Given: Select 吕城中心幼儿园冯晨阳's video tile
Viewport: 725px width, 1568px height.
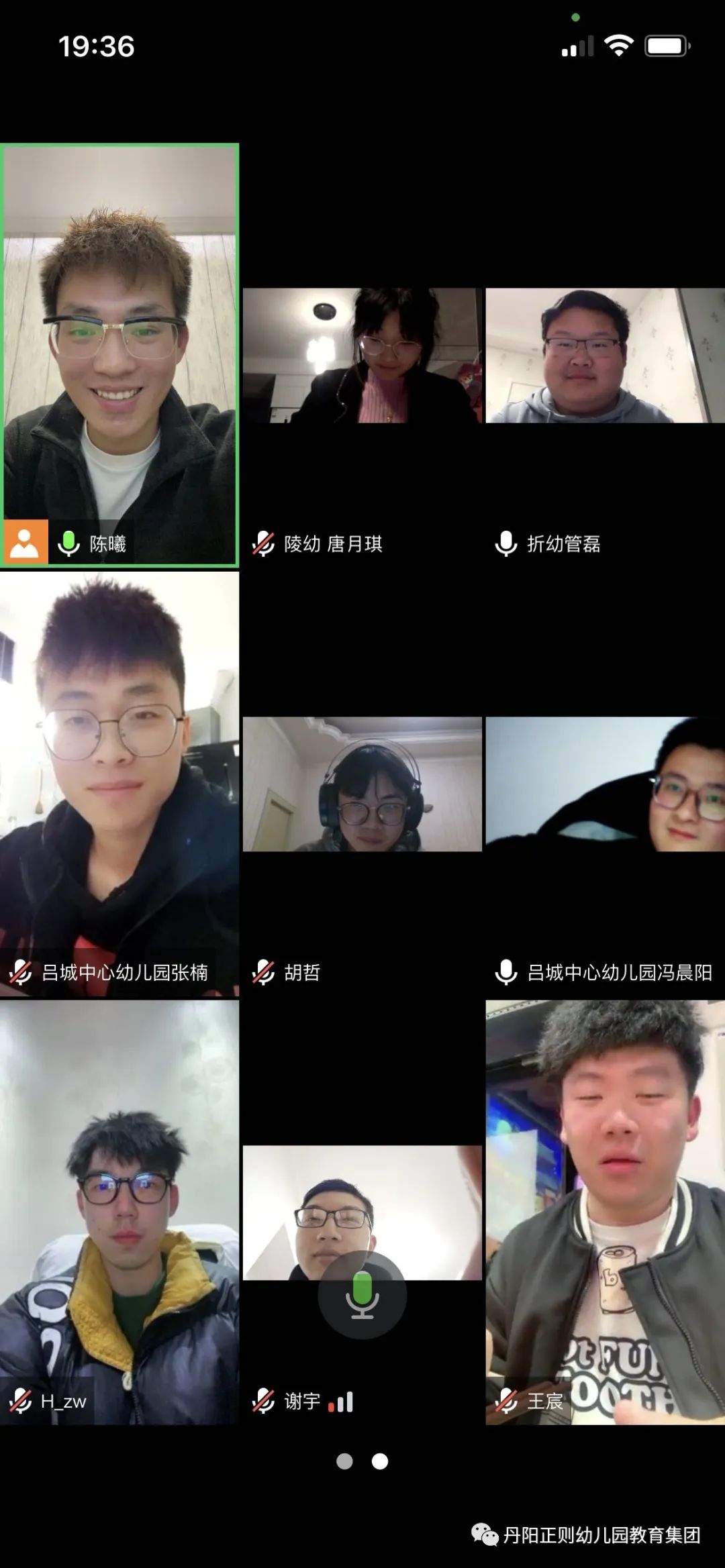Looking at the screenshot, I should point(605,784).
